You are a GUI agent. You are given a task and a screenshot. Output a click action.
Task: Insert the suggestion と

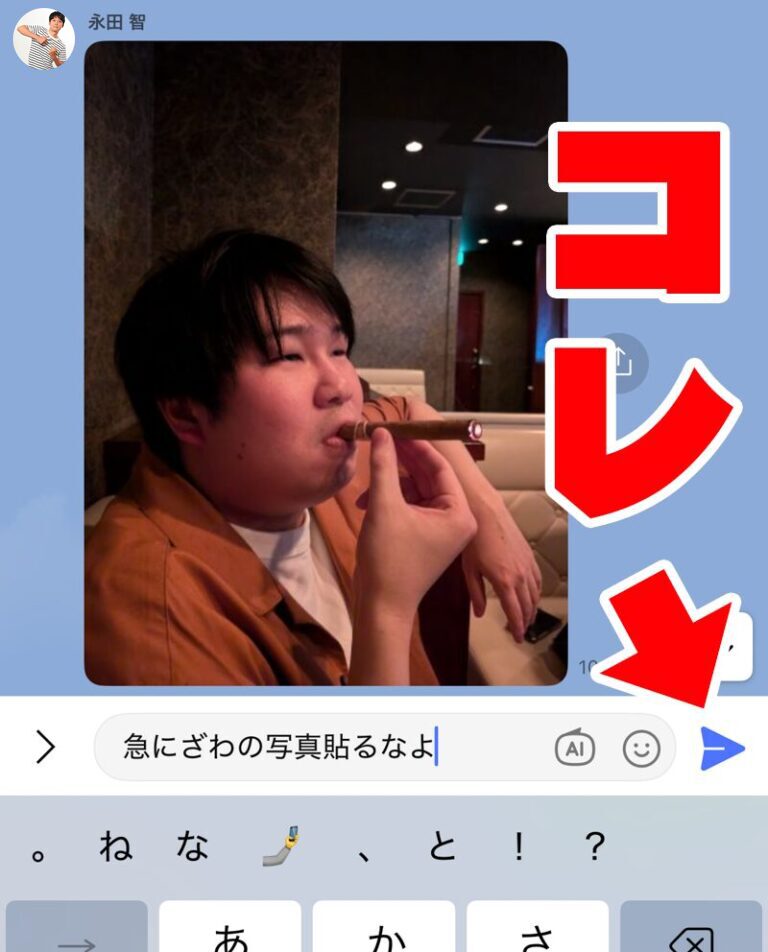441,849
